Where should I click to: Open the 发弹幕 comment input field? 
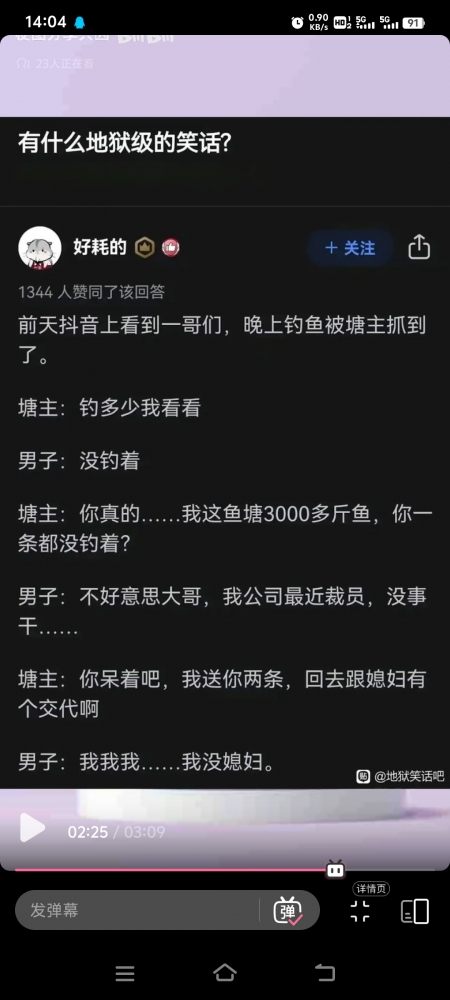[x=137, y=910]
